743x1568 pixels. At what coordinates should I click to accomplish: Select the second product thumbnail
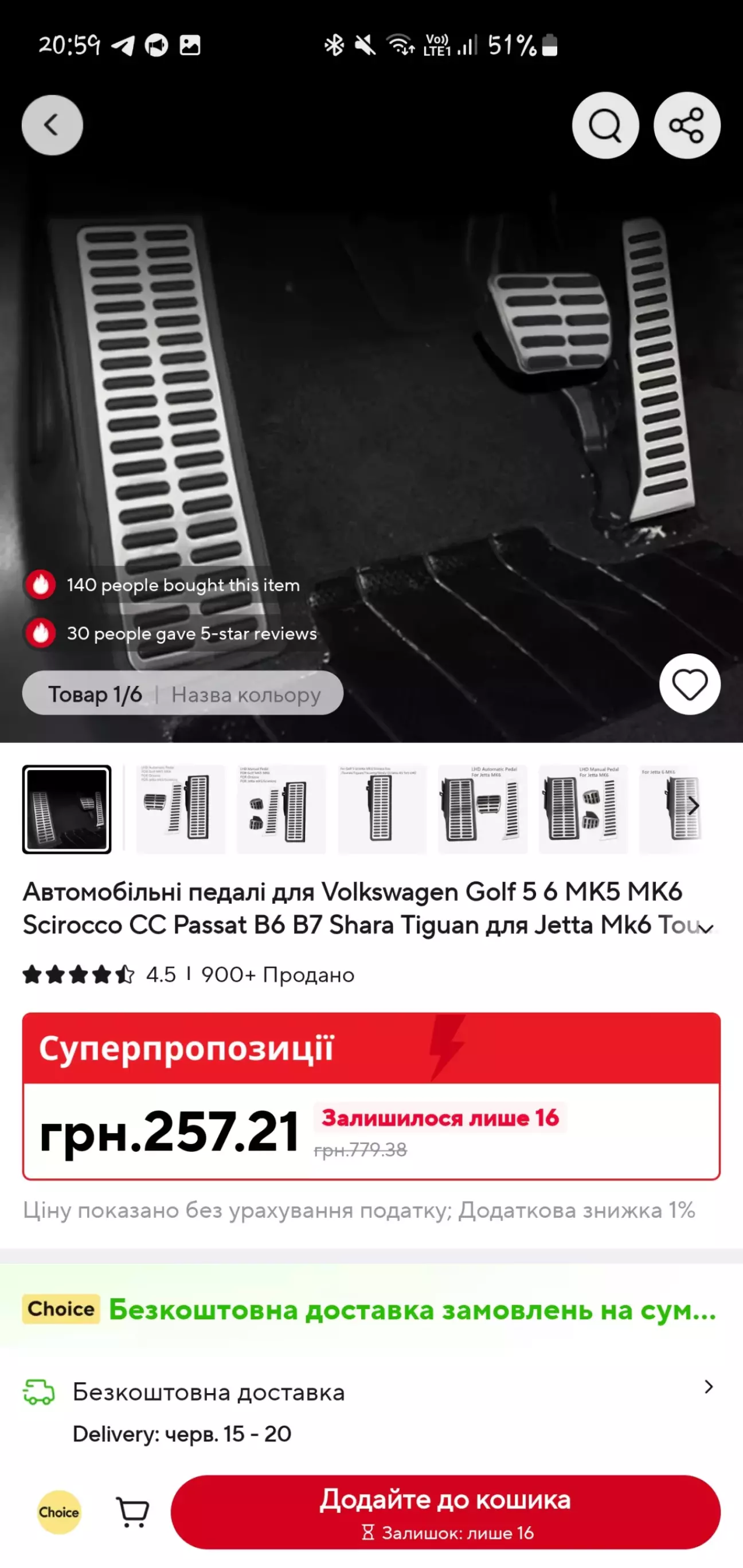point(181,810)
